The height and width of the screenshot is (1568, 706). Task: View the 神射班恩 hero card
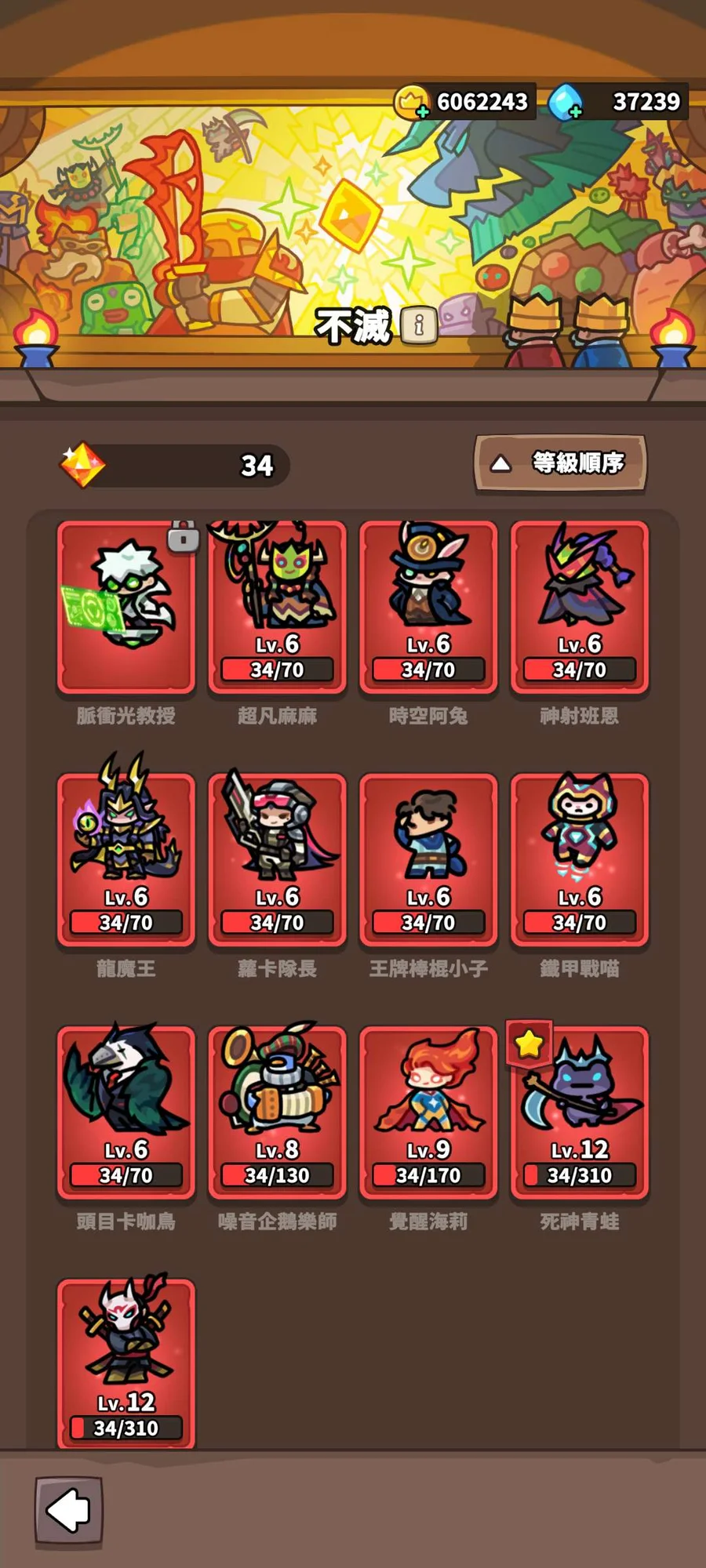coord(580,607)
